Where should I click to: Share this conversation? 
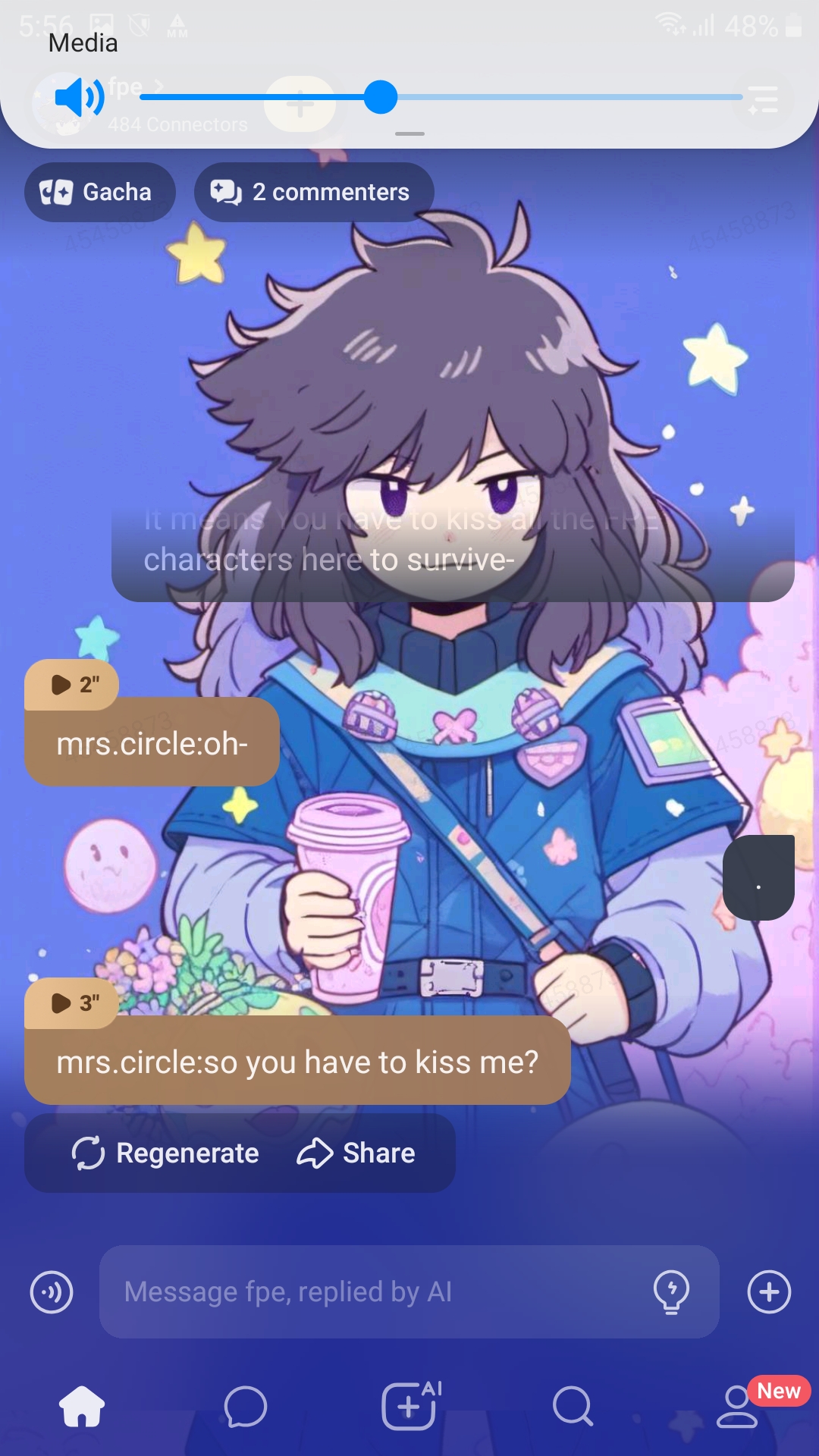(x=356, y=1153)
